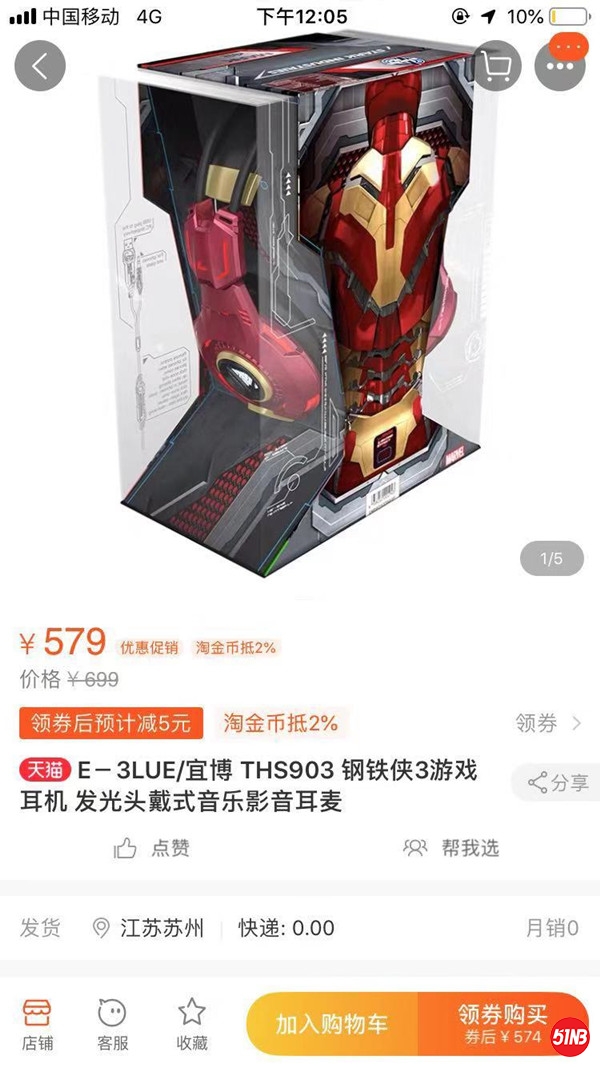
Task: Tap 帮我选 for help choosing
Action: click(450, 848)
